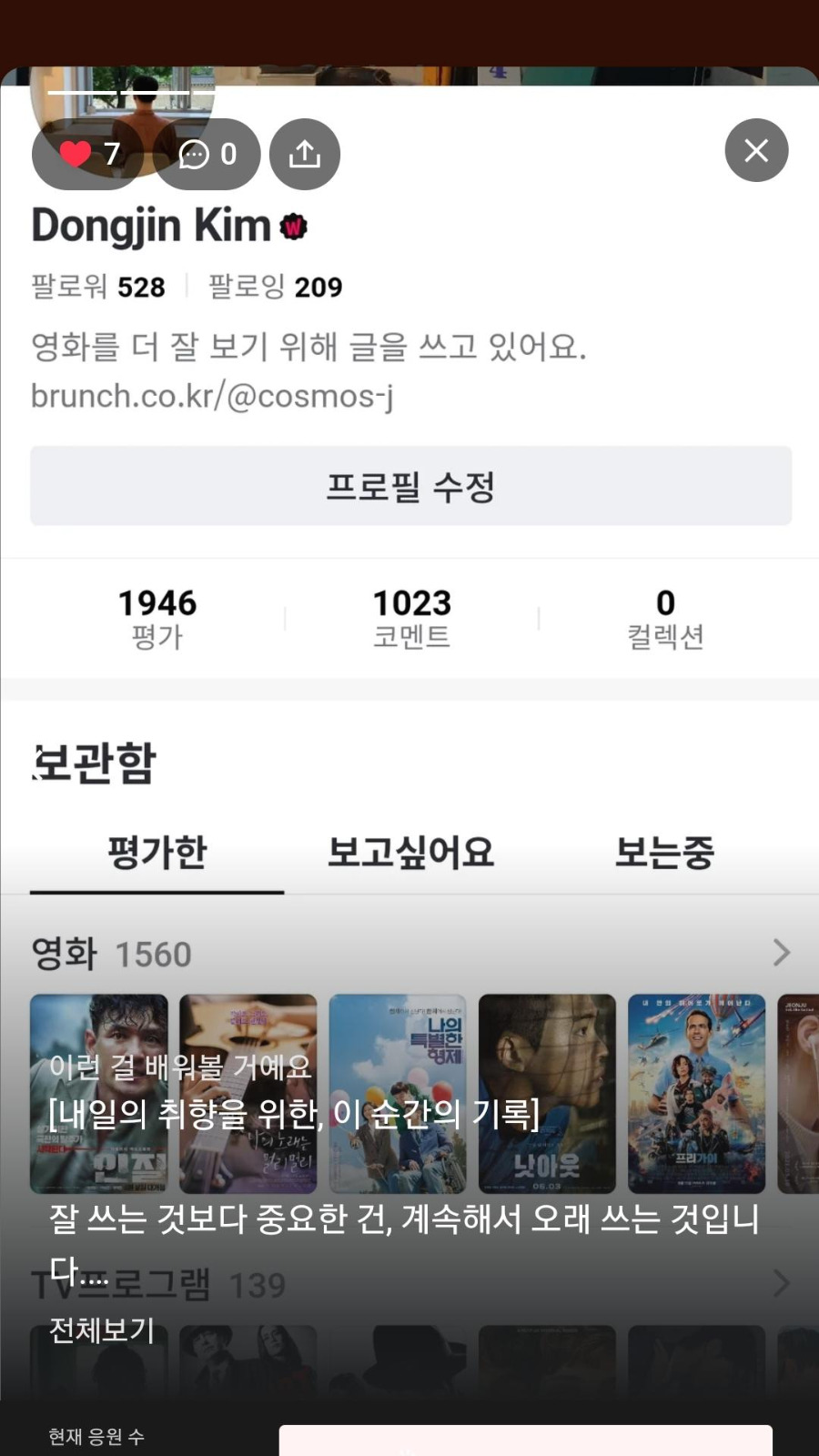Expand the 영화 1560 list with the chevron
Screen dimensions: 819x1456
[781, 953]
